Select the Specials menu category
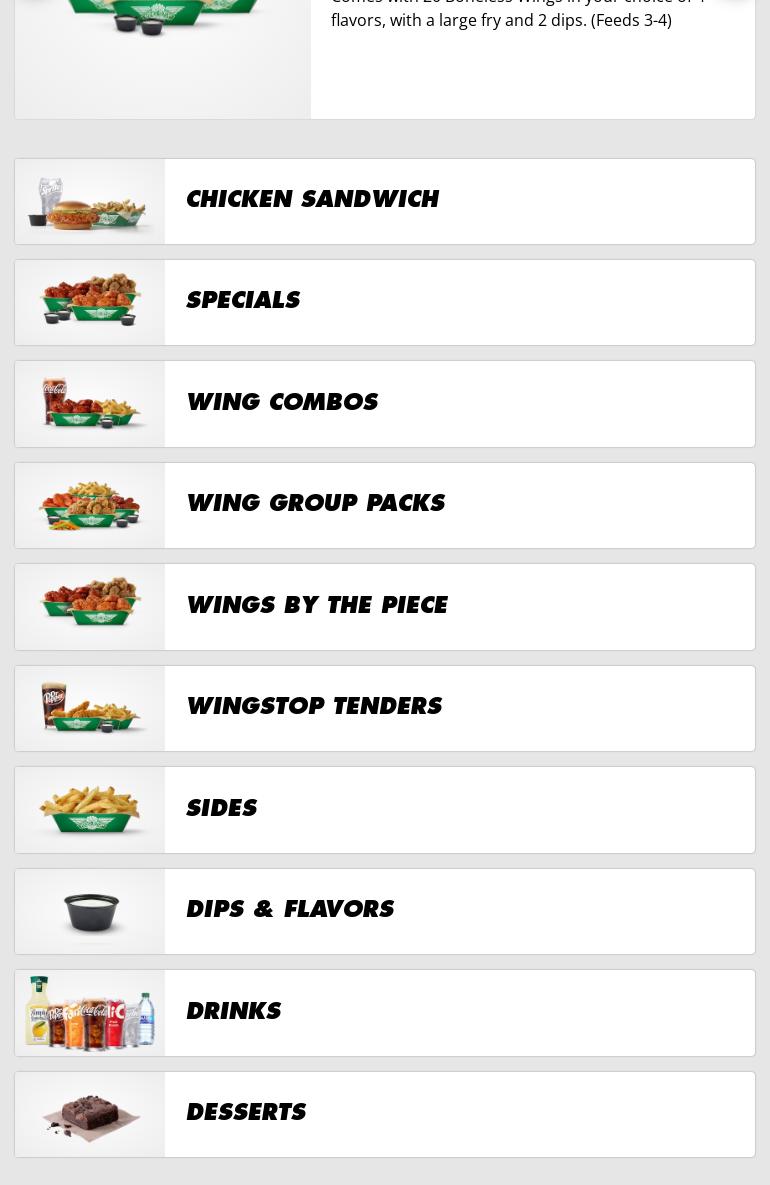Screen dimensions: 770x1185 tap(385, 302)
